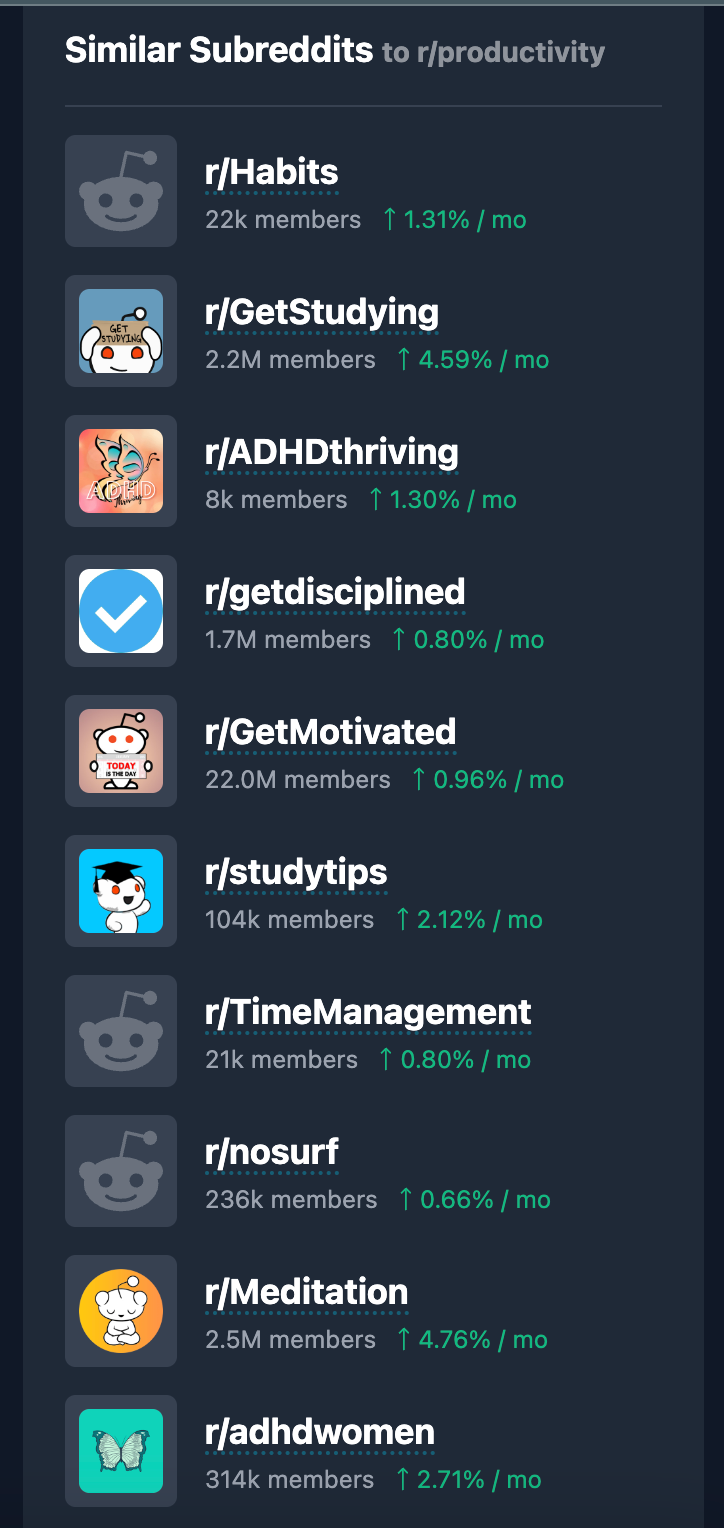Visit the r/getdisciplined subreddit

(x=334, y=593)
